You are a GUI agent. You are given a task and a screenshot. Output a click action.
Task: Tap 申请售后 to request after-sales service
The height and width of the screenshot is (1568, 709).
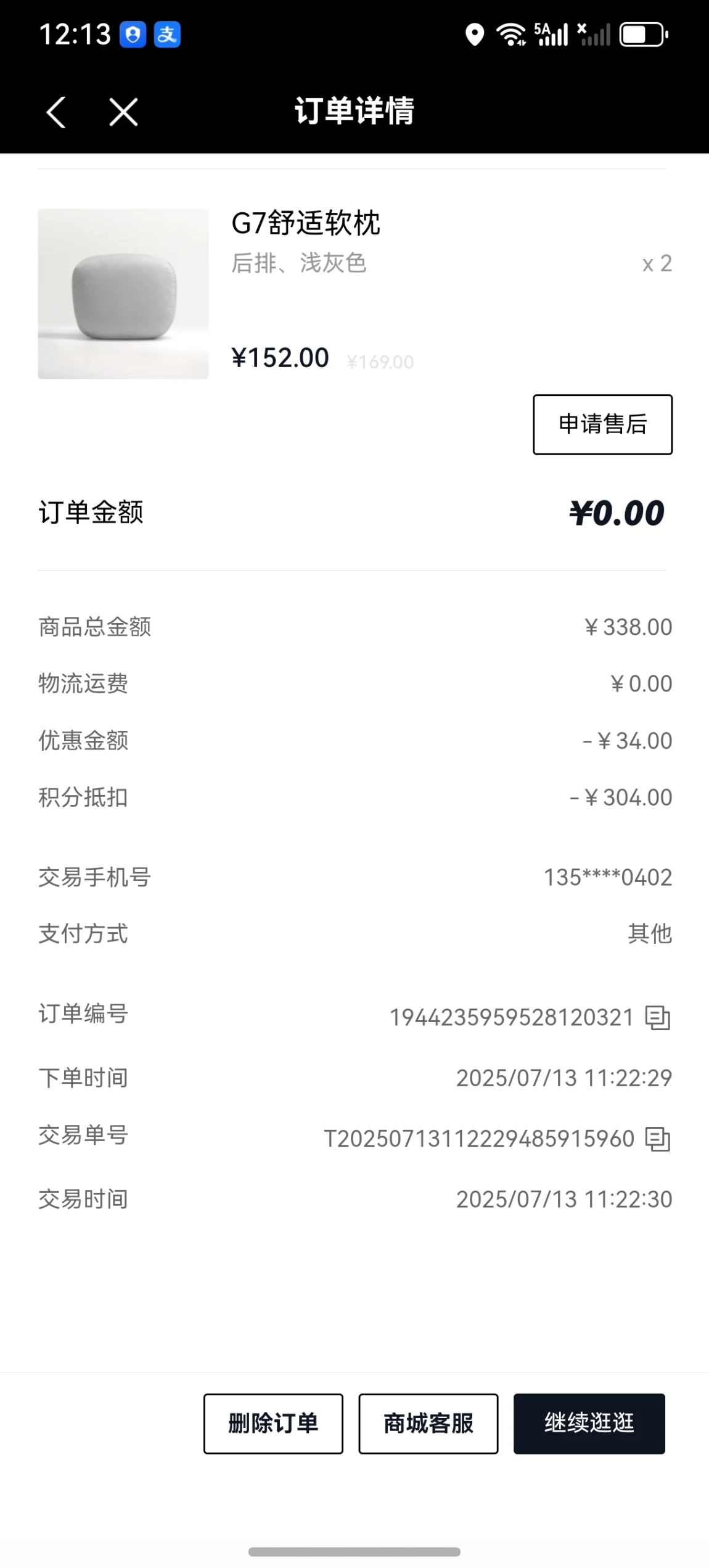click(602, 424)
